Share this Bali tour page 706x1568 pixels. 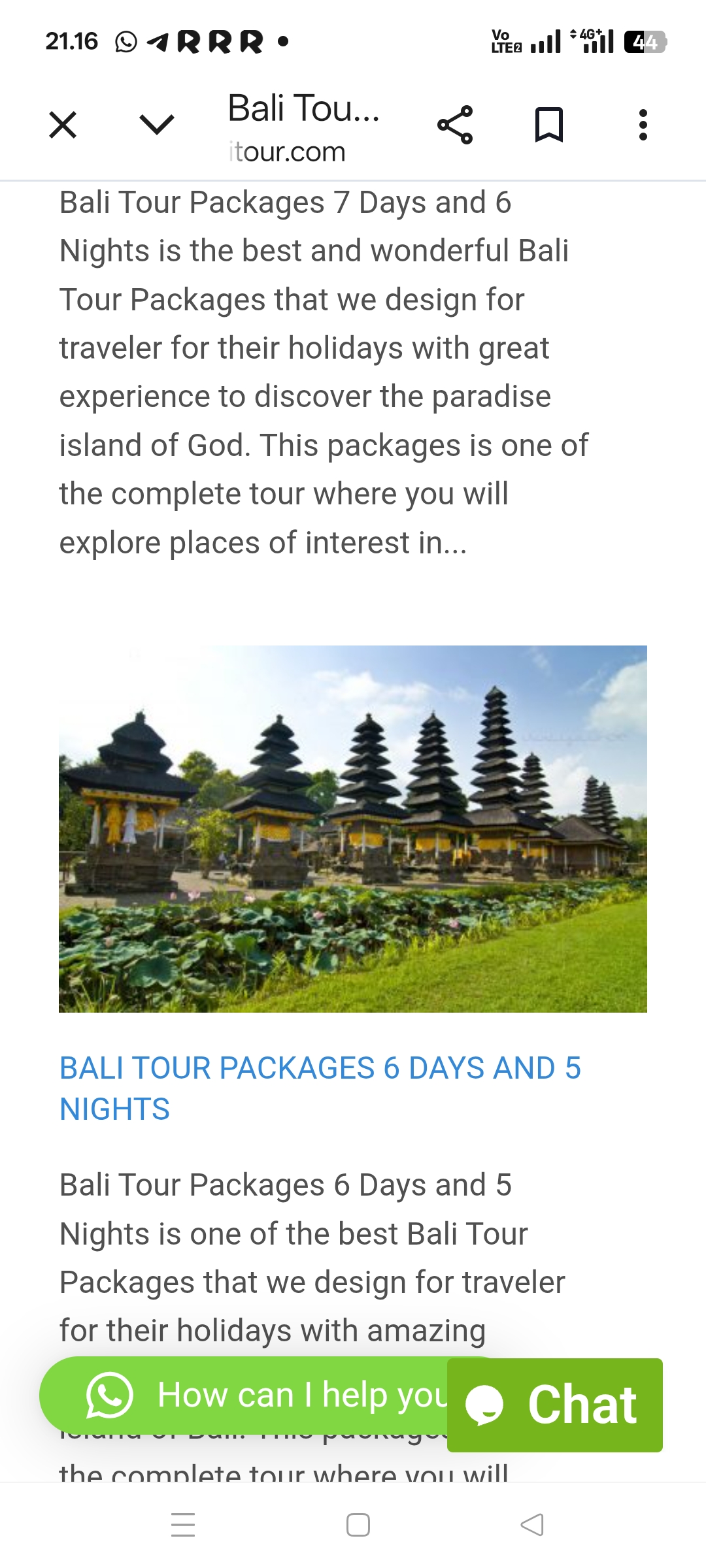pos(455,125)
